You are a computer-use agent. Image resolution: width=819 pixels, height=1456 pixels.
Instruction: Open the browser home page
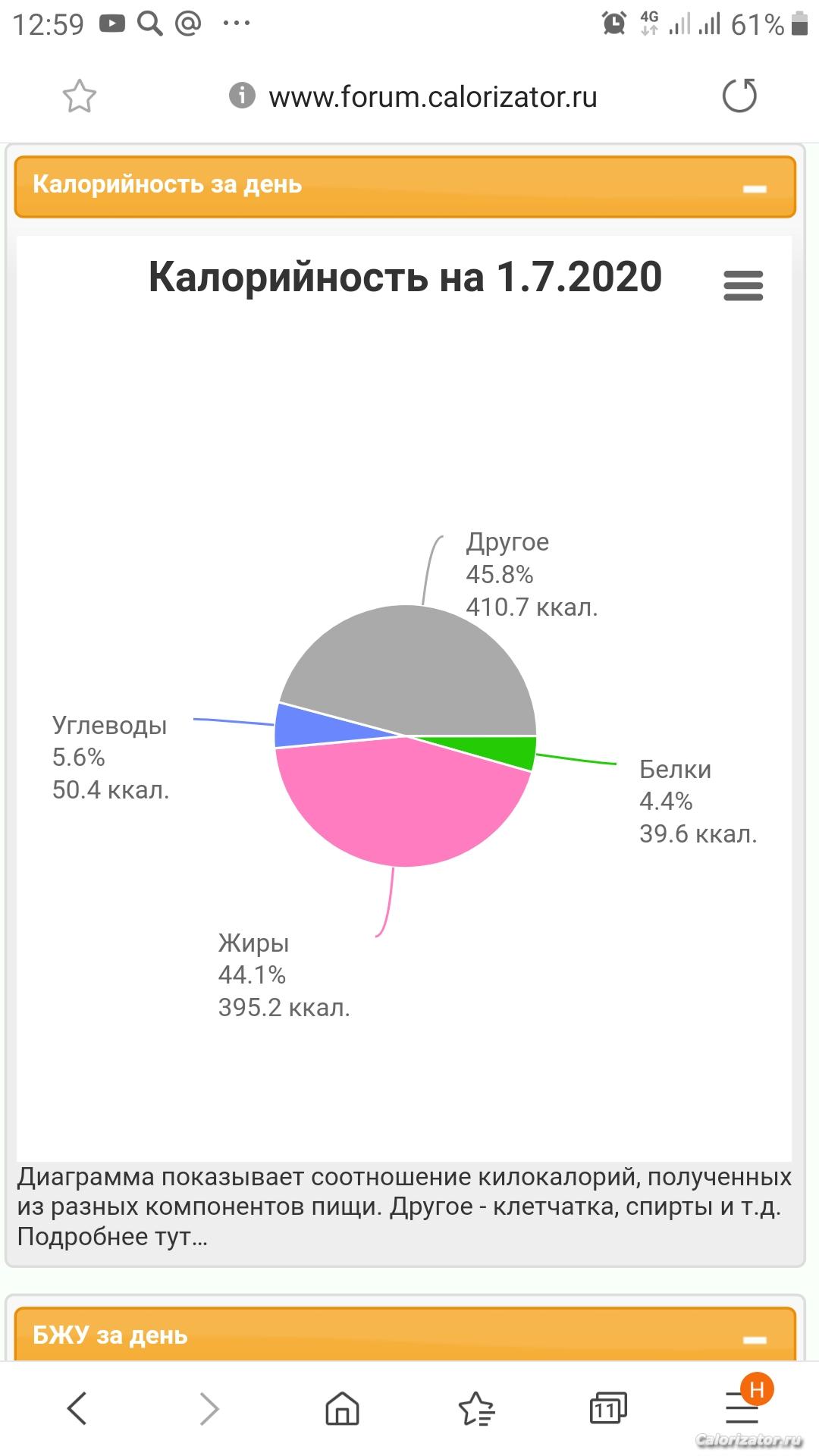coord(342,1409)
